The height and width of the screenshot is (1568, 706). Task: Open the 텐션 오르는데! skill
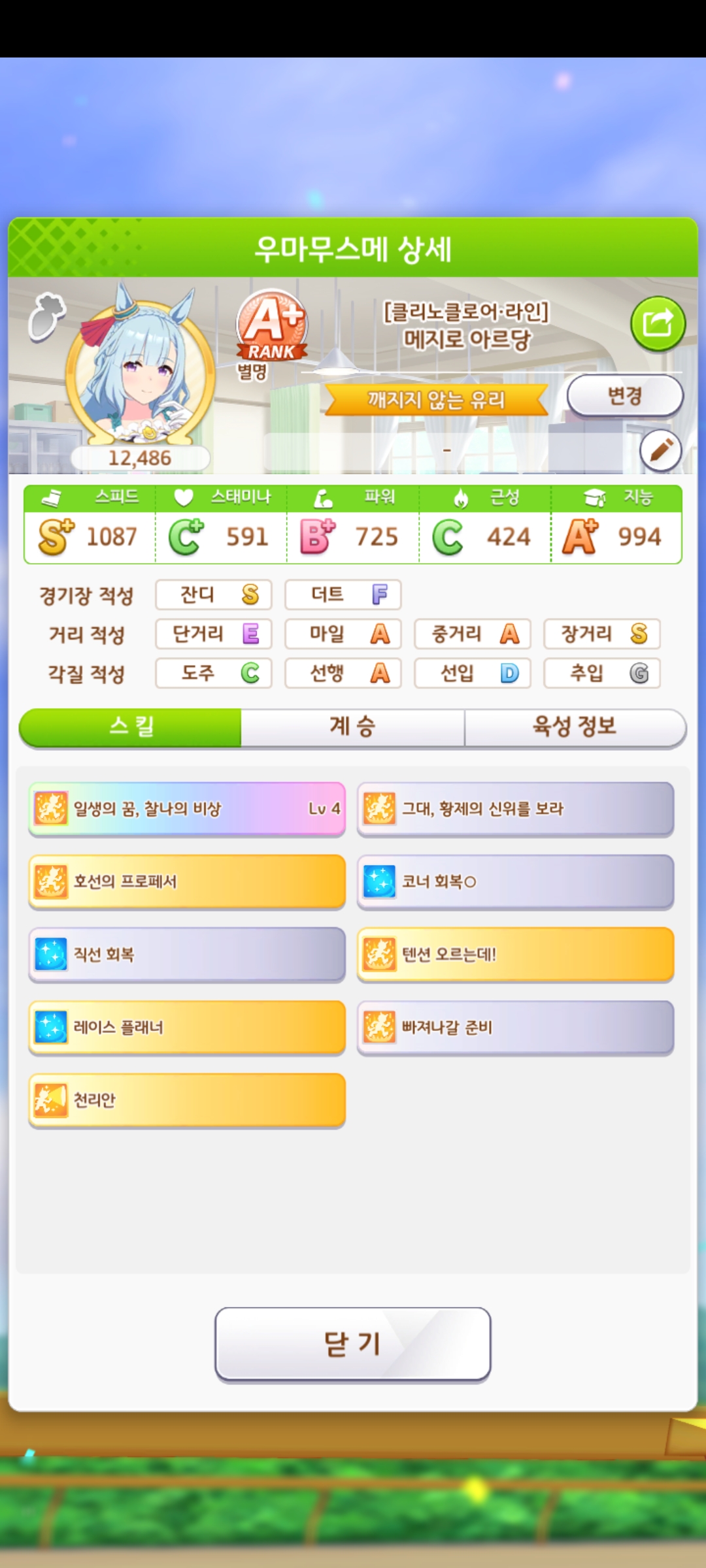point(515,955)
